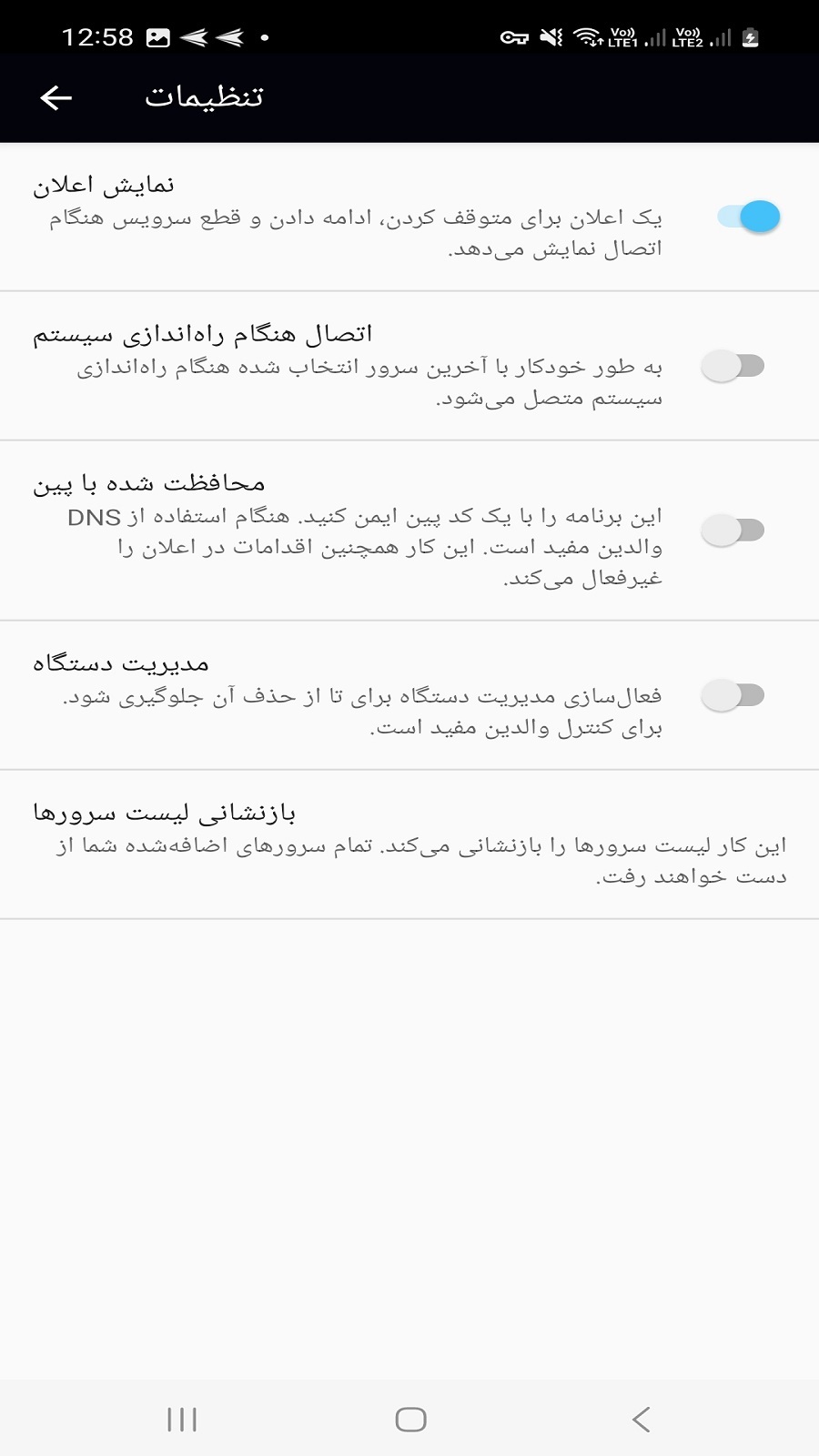The width and height of the screenshot is (819, 1456).
Task: Enable the مدیریت دستگاه toggle
Action: pyautogui.click(x=733, y=695)
